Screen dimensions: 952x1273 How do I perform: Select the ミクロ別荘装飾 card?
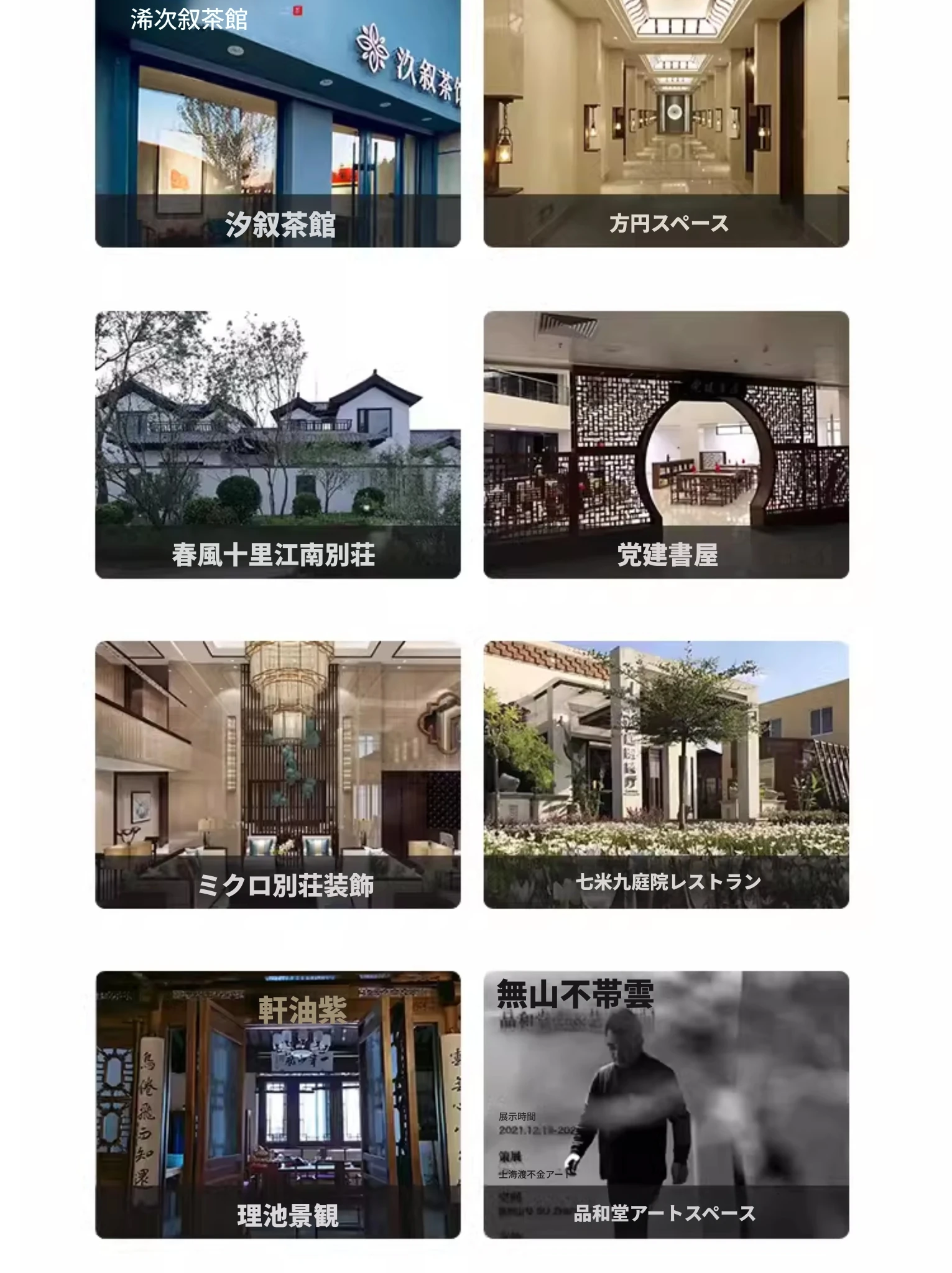[x=278, y=774]
